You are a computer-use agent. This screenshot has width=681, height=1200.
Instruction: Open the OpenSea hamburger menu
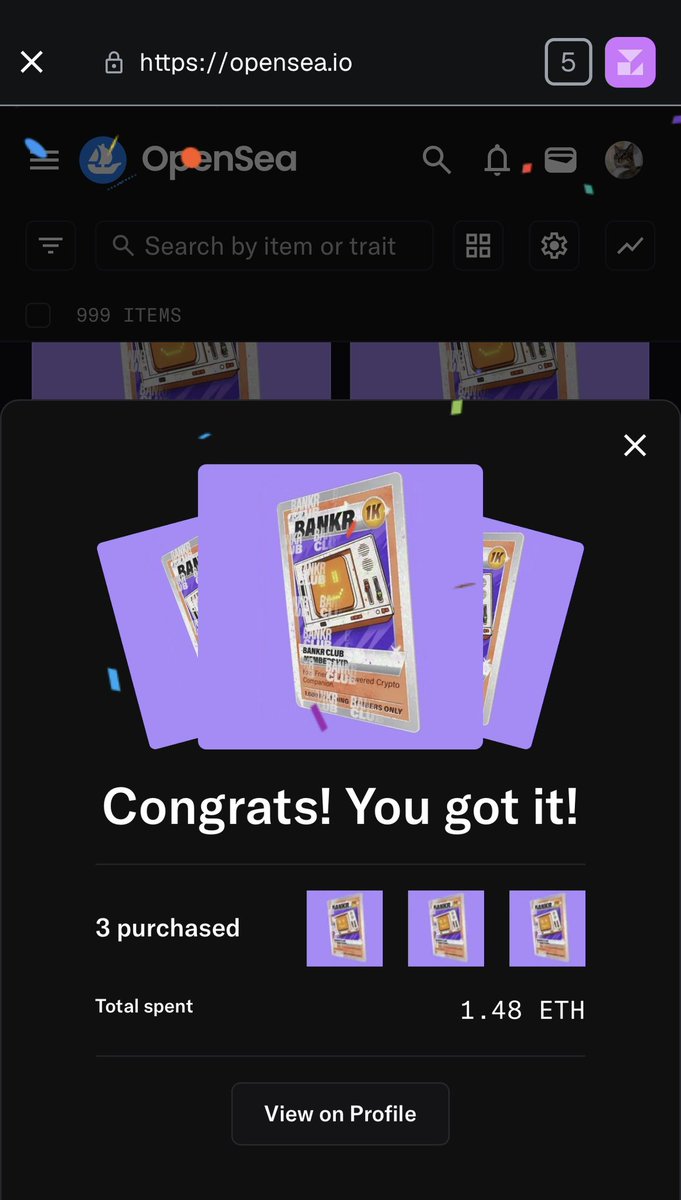(x=44, y=160)
